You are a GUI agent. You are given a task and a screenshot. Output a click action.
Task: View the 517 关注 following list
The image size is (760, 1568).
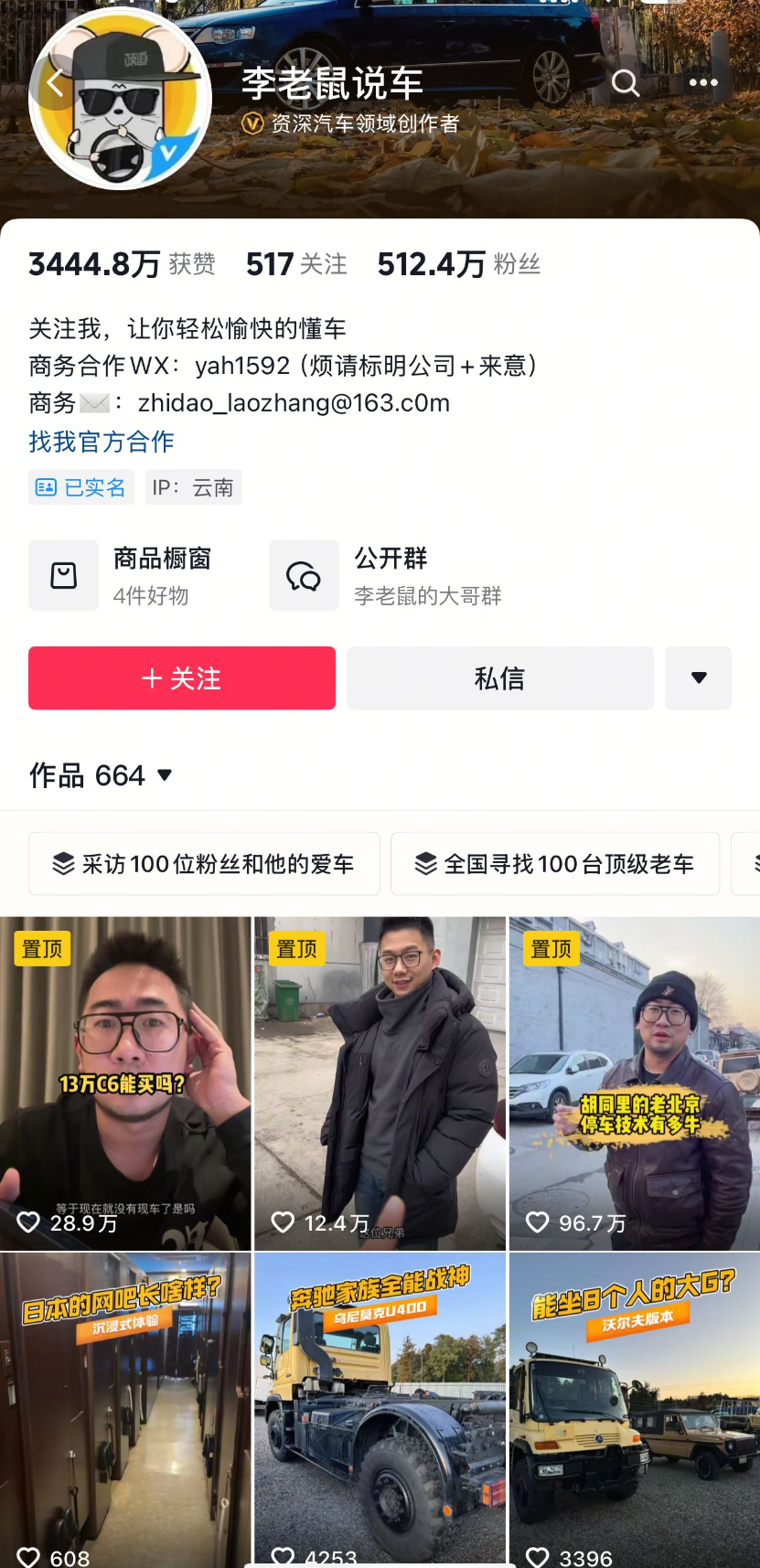point(296,264)
